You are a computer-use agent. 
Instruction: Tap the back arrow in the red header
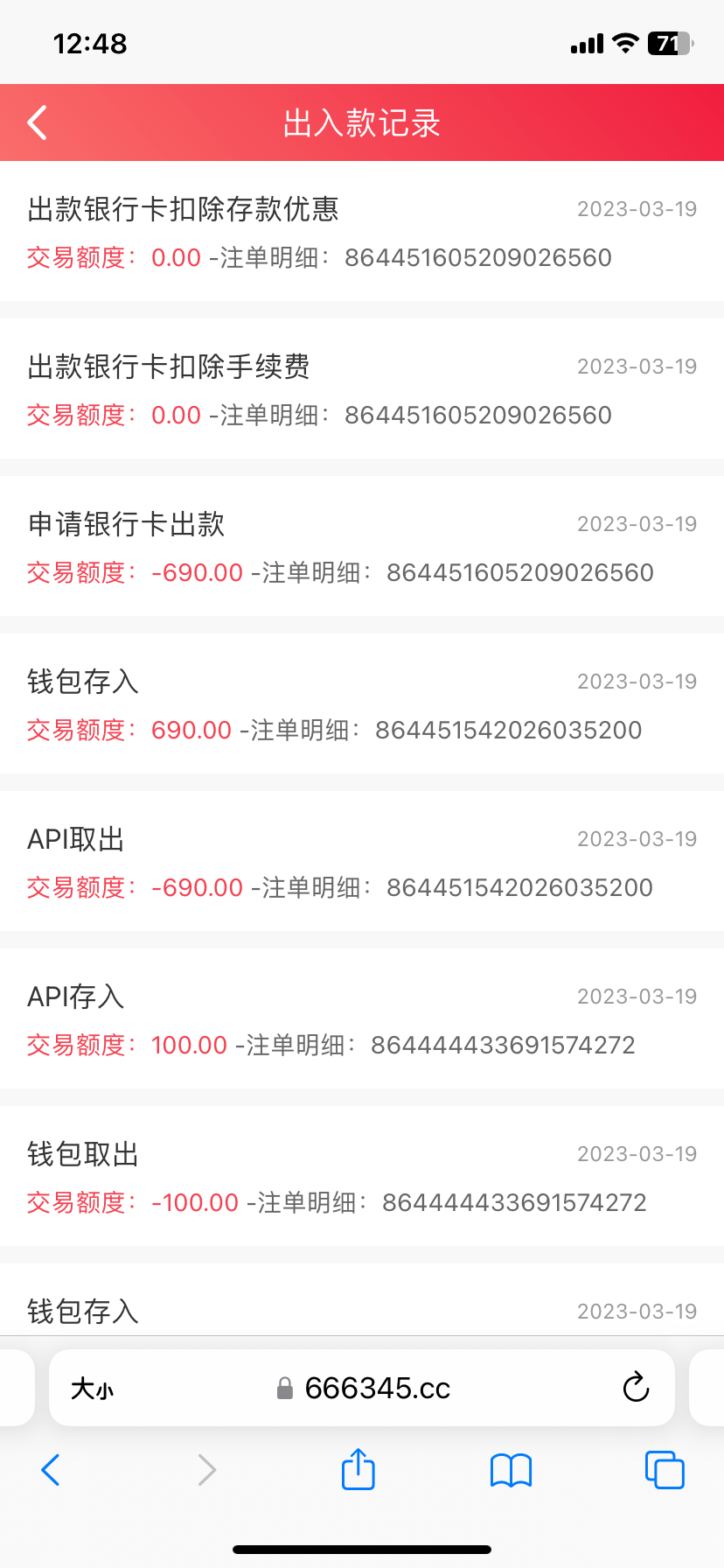tap(36, 122)
